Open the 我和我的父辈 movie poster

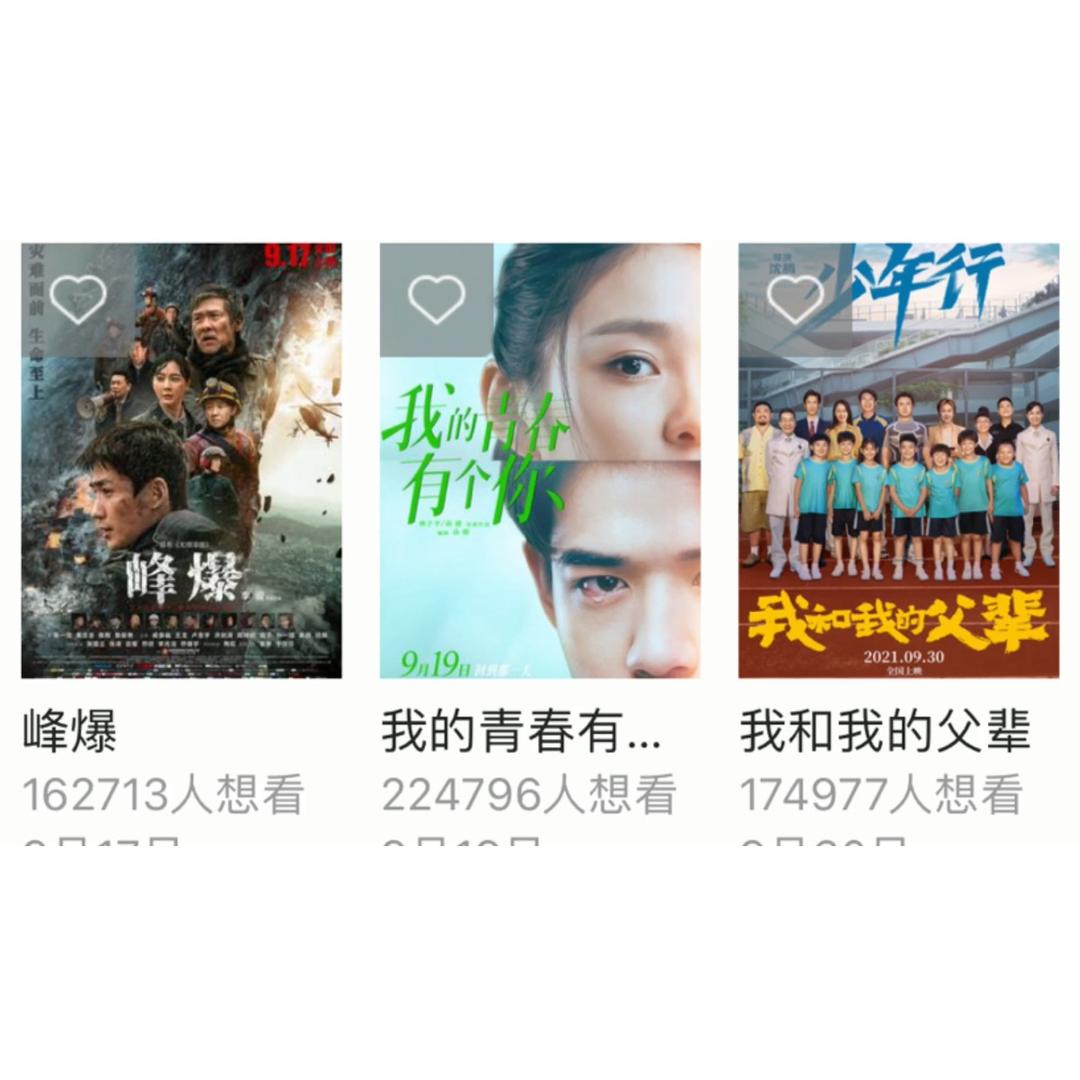(x=898, y=480)
